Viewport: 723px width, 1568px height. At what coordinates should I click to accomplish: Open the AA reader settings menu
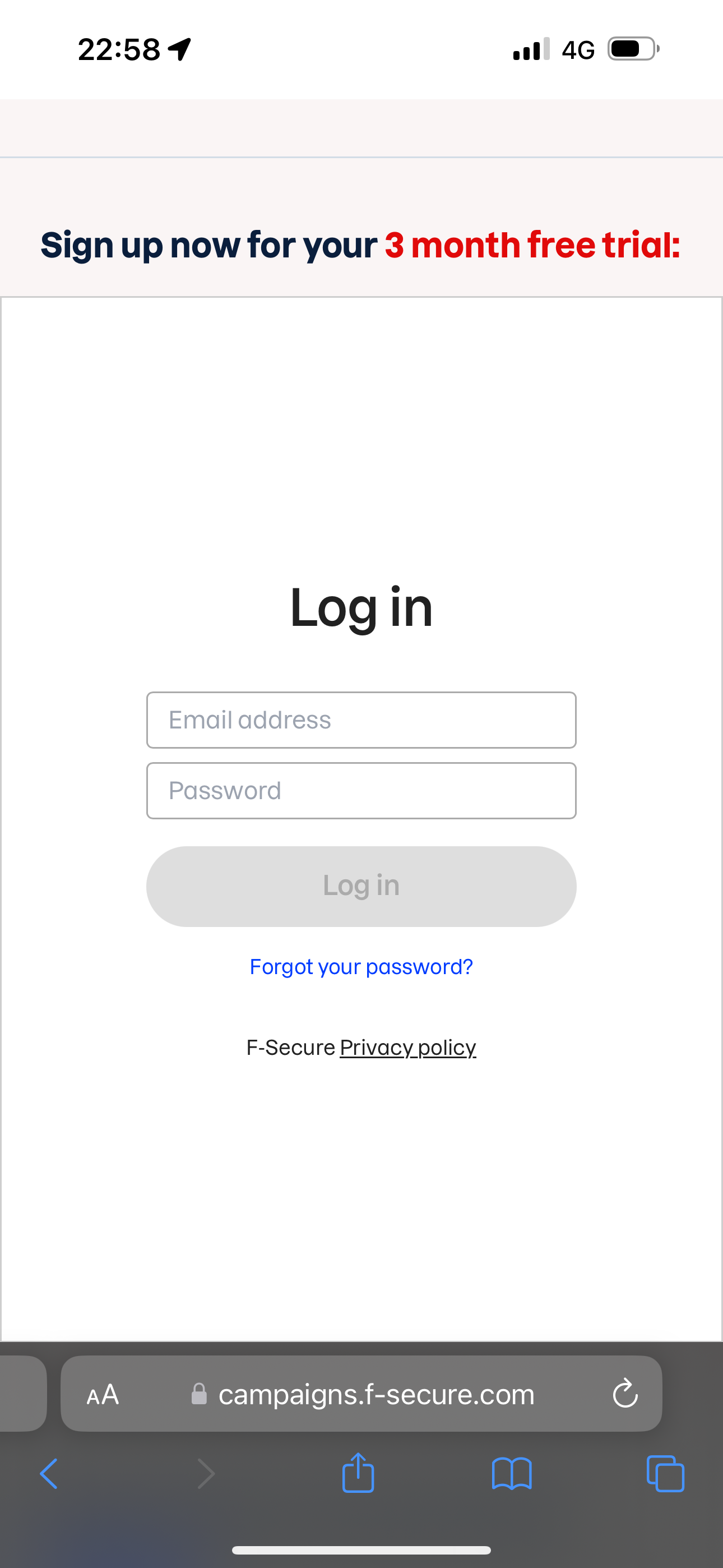(x=103, y=1395)
